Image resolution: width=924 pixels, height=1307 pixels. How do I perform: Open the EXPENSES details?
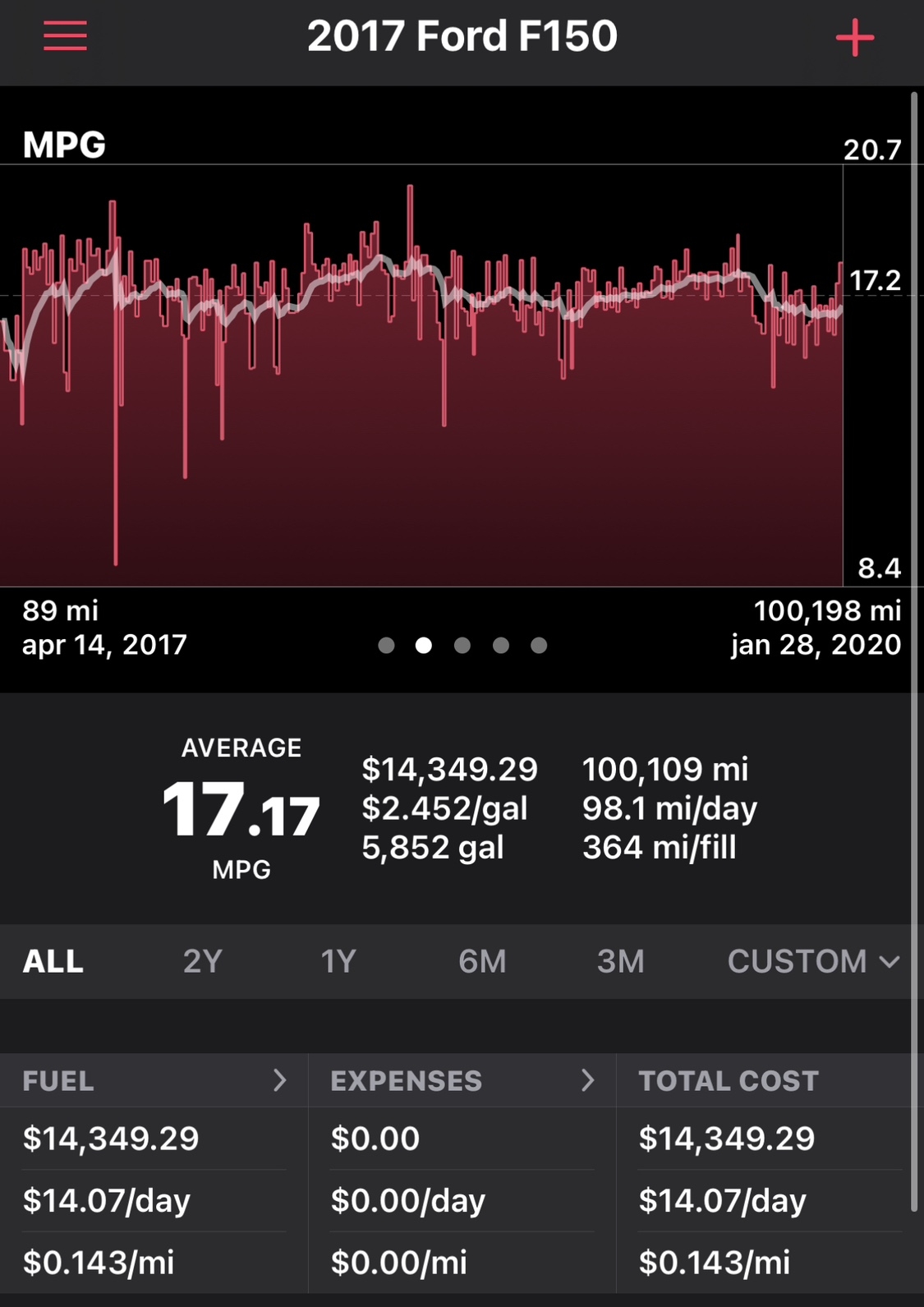pos(462,1080)
